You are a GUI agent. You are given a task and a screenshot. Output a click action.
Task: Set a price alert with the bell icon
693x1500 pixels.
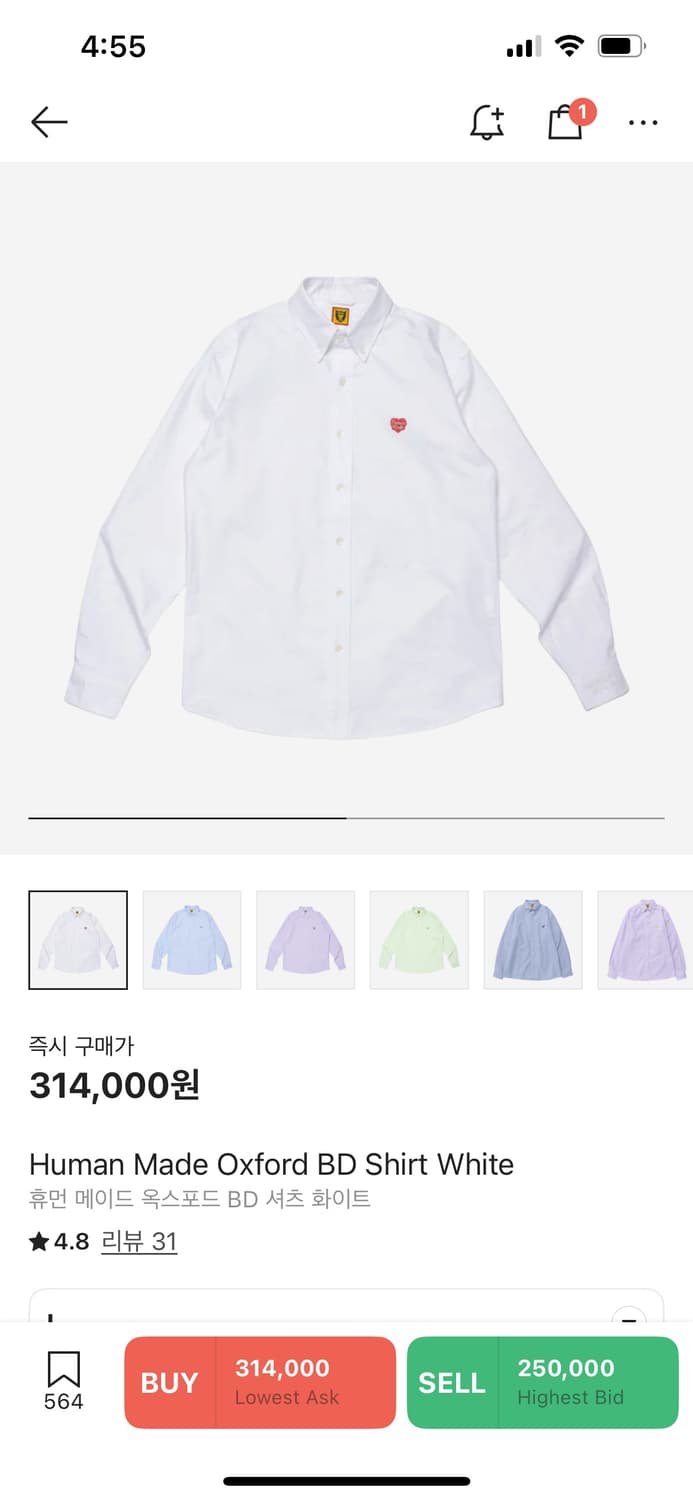[x=487, y=122]
